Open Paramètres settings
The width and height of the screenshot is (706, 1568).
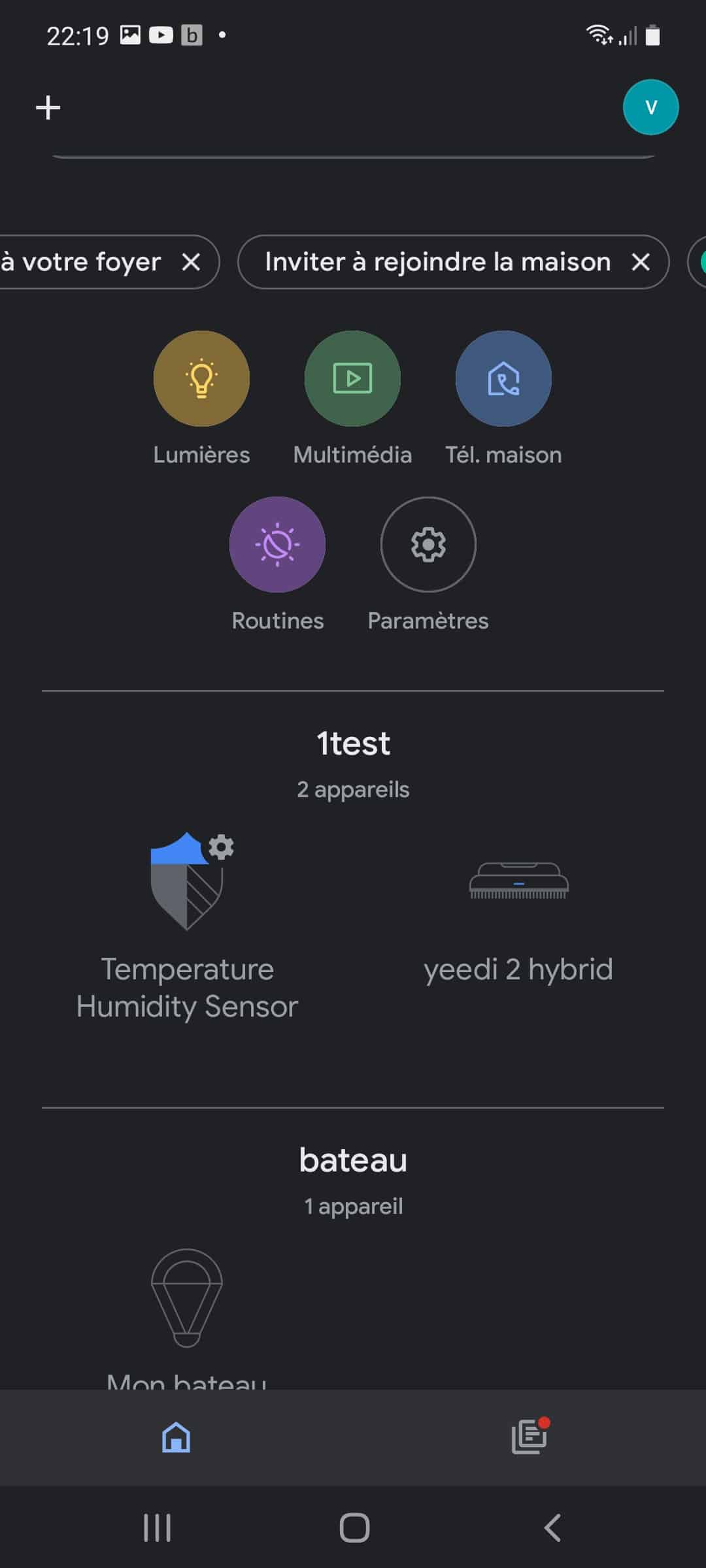tap(428, 564)
